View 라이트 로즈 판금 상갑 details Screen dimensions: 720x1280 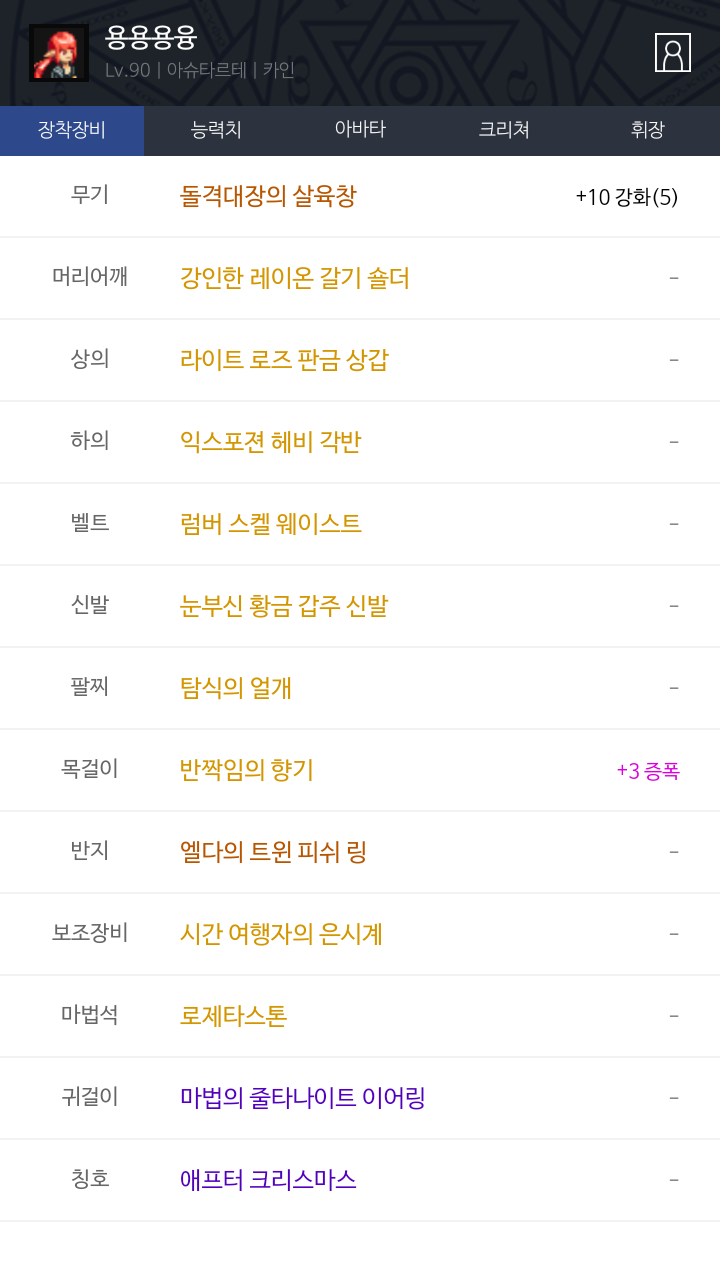coord(284,360)
